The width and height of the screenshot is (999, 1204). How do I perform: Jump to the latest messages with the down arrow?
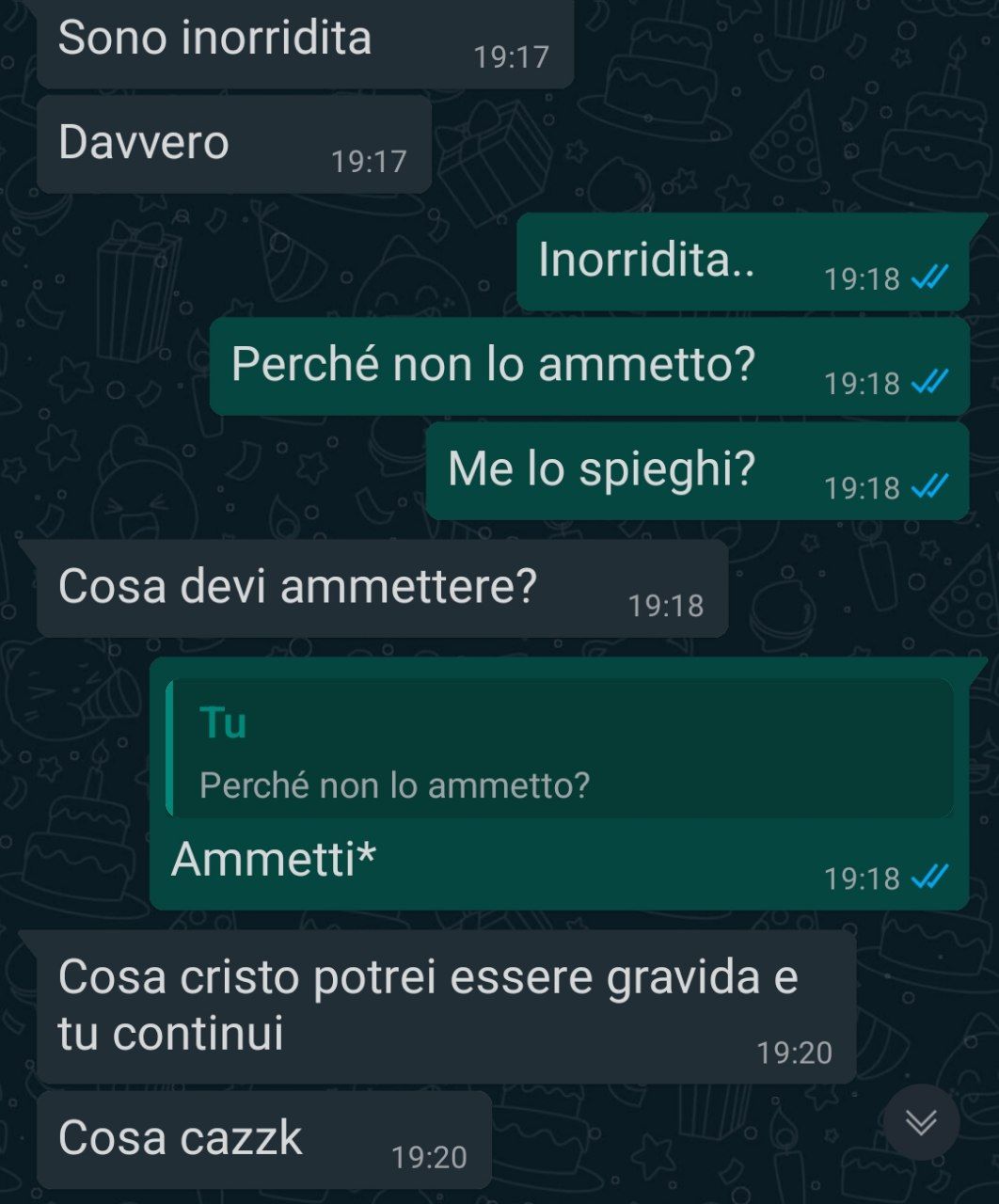(921, 1122)
